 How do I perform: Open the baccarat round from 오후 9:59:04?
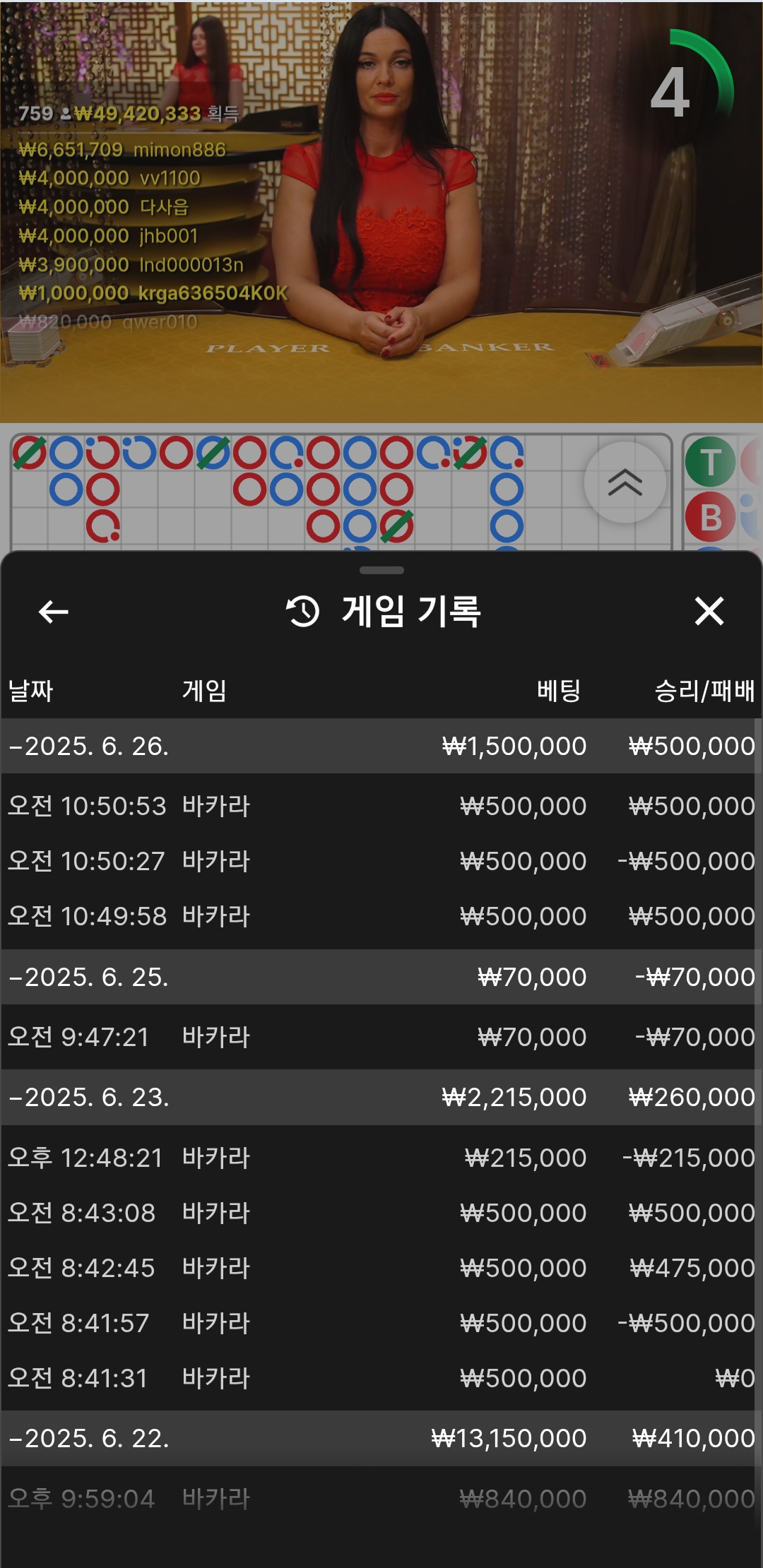(x=381, y=1499)
